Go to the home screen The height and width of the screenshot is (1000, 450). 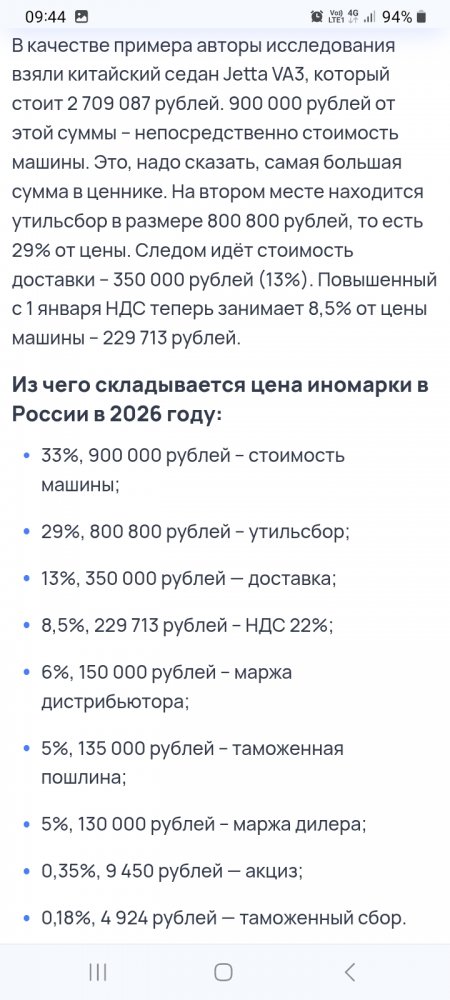tap(223, 972)
